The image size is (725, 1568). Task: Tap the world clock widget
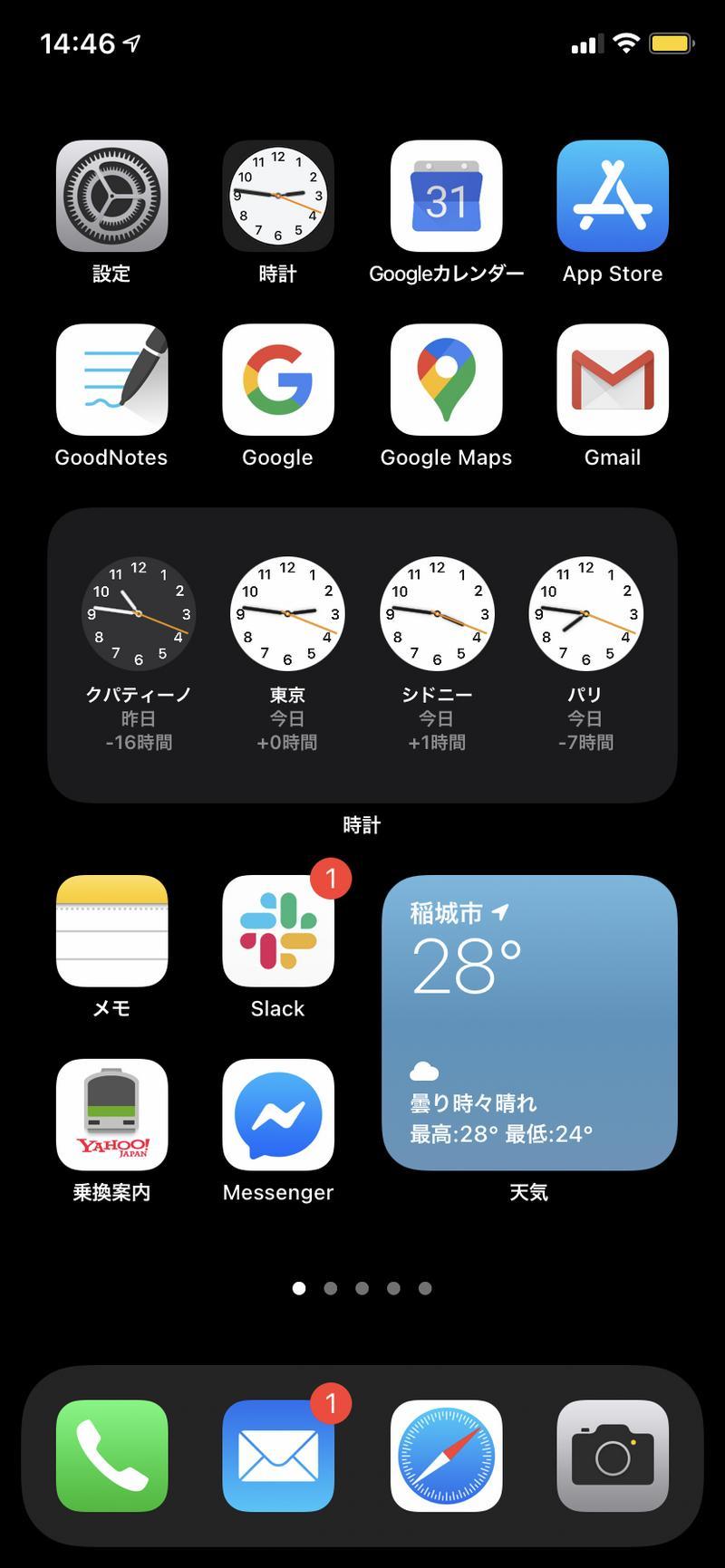tap(362, 655)
